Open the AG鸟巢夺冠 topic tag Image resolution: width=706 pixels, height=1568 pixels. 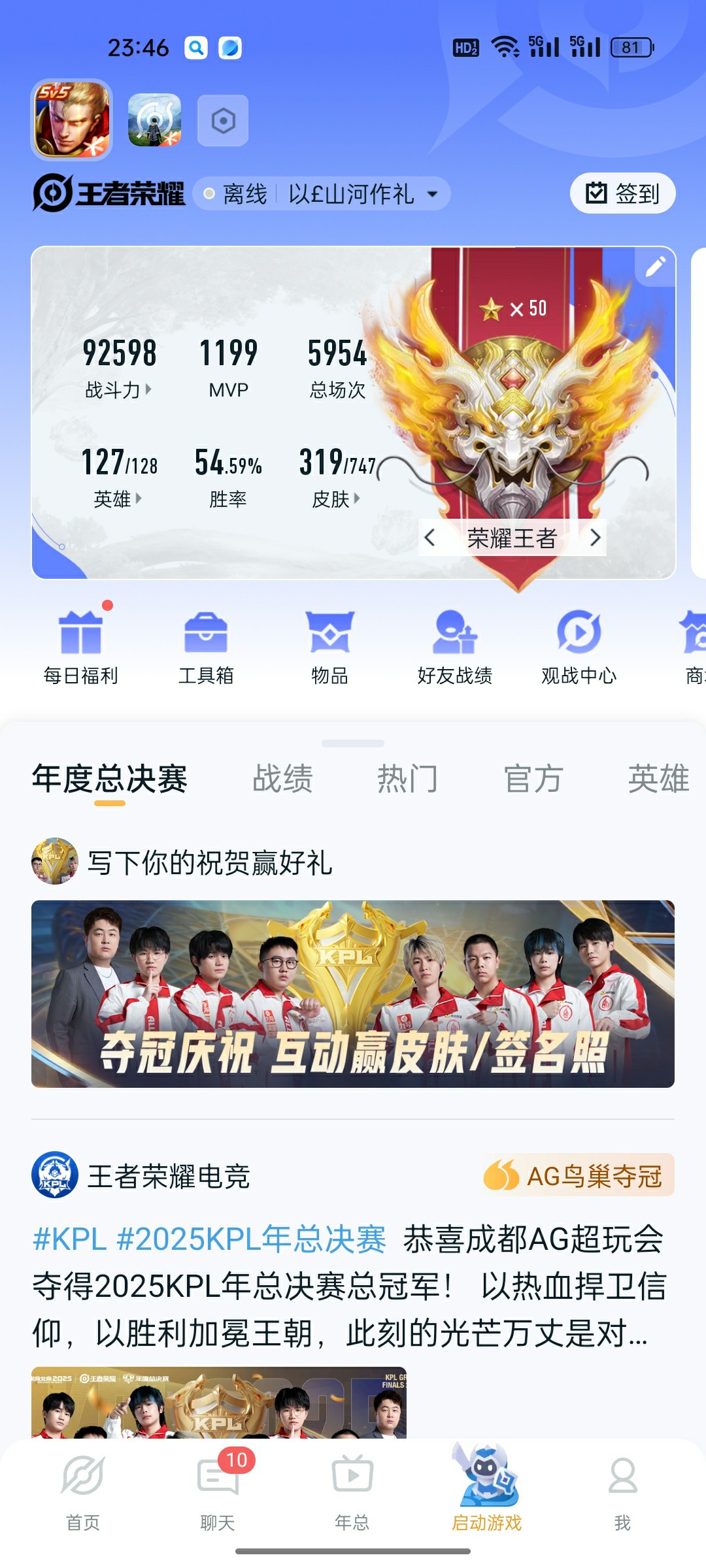(x=578, y=1176)
